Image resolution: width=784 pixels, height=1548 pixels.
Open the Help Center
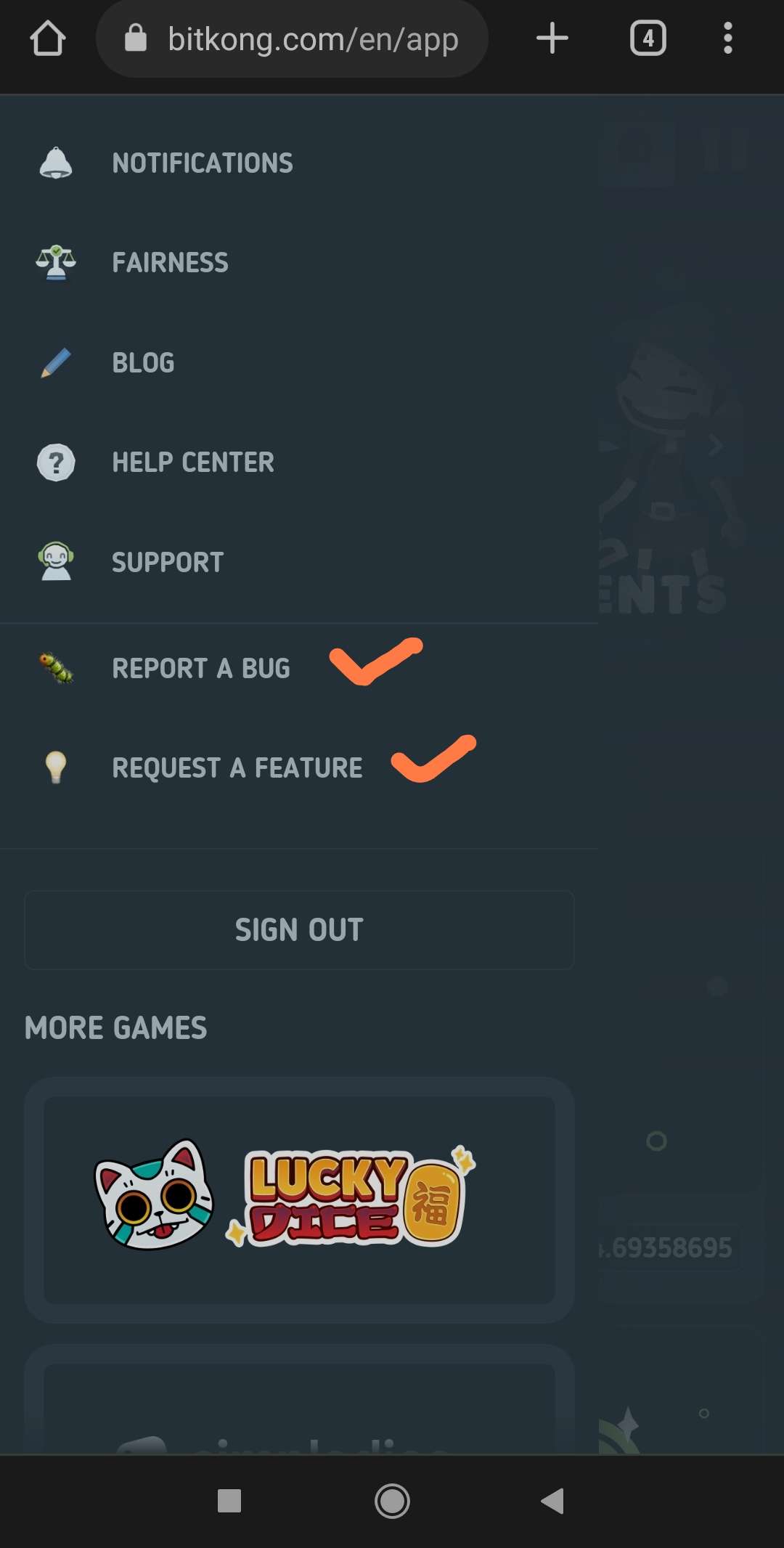(x=192, y=462)
